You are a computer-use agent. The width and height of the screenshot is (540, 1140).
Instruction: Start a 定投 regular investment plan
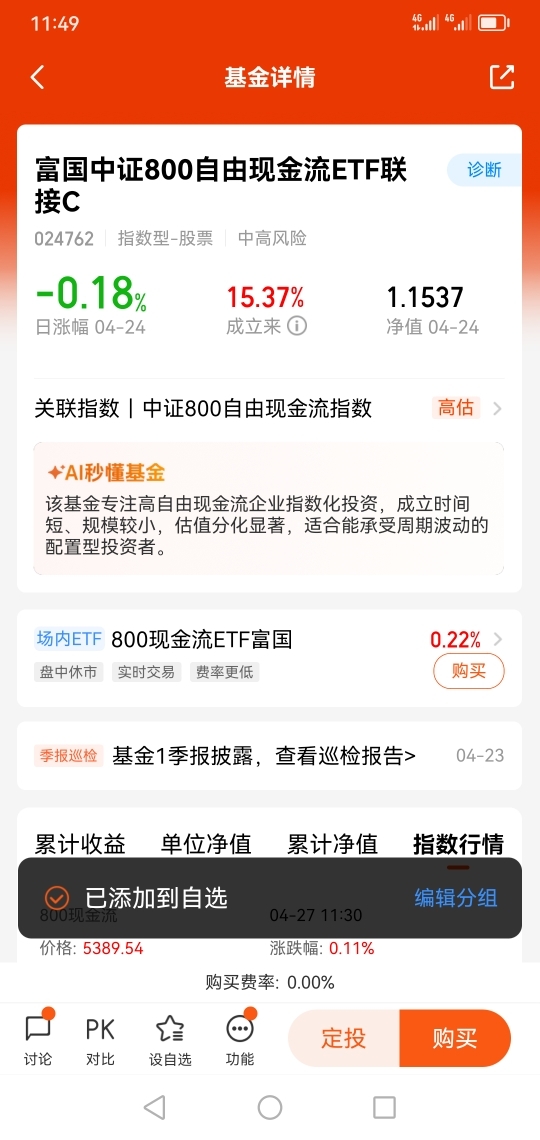(344, 1038)
